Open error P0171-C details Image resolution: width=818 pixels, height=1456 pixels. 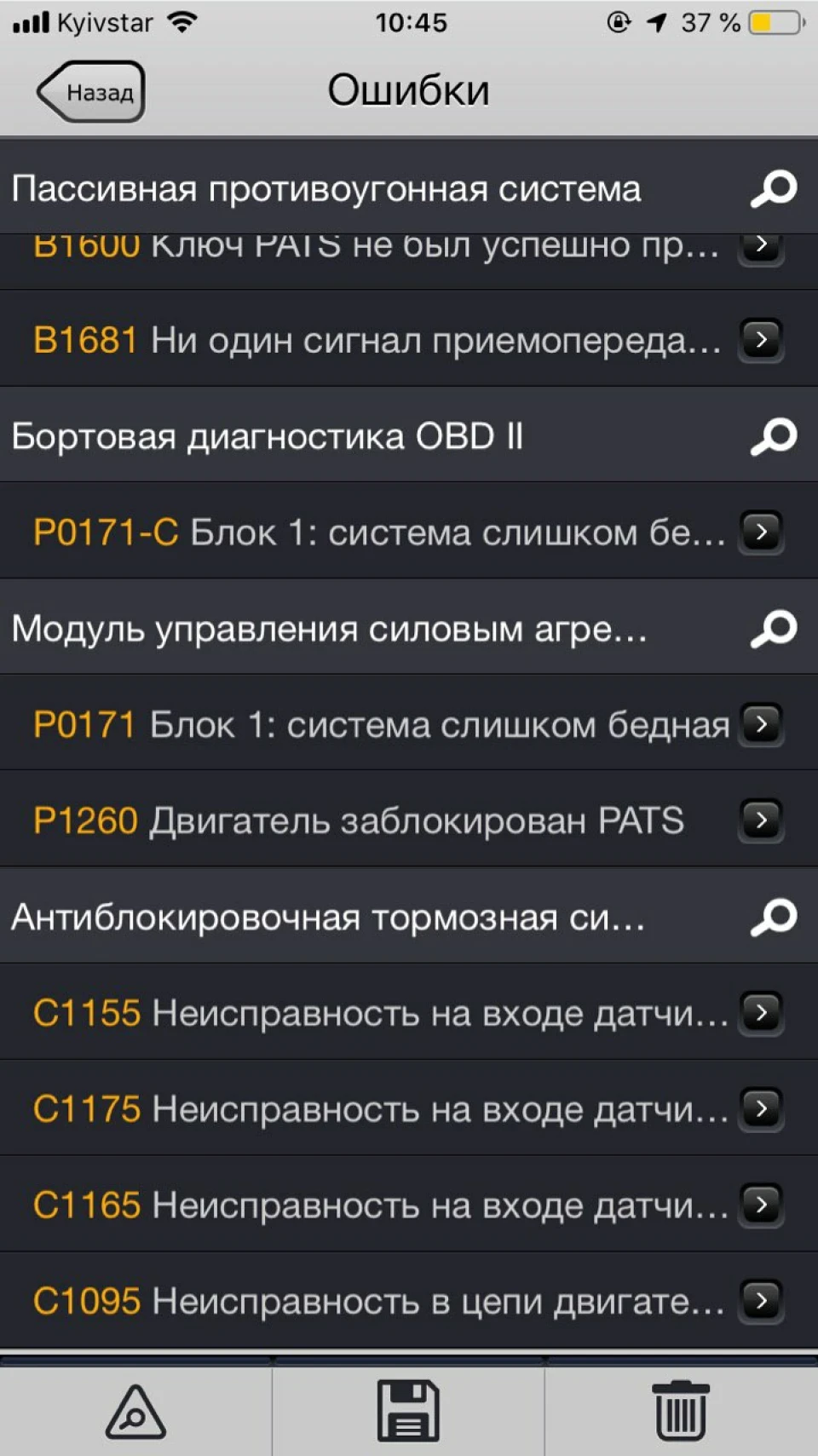tap(409, 532)
